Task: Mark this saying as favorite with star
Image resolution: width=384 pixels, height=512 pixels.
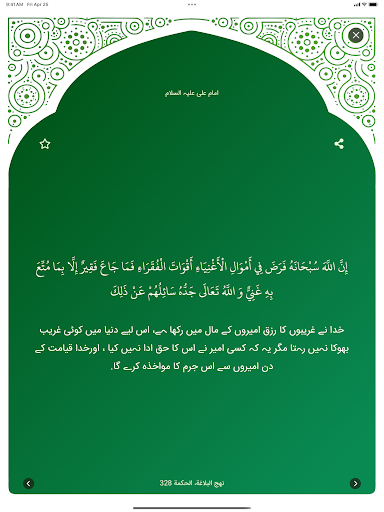Action: [x=45, y=144]
